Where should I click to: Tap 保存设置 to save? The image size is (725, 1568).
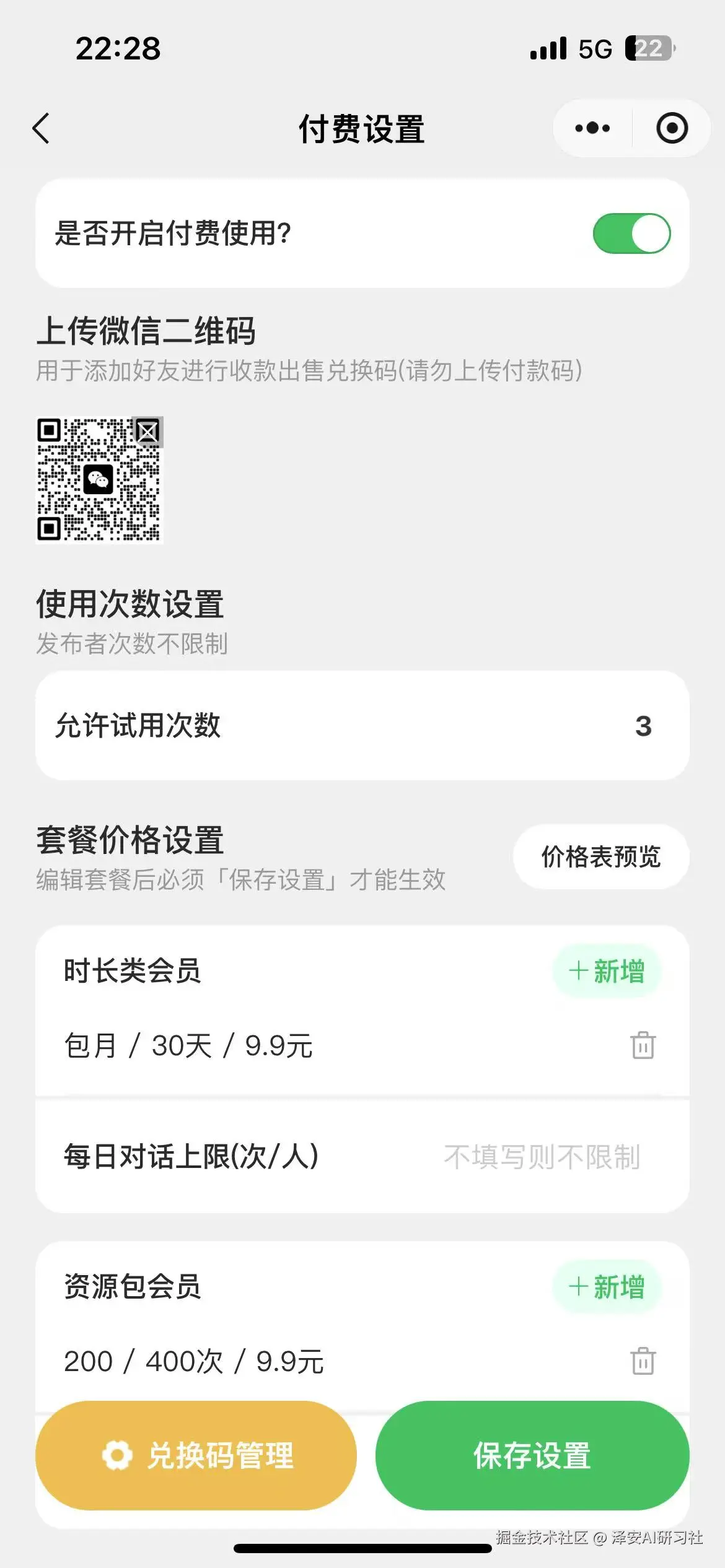[532, 1455]
